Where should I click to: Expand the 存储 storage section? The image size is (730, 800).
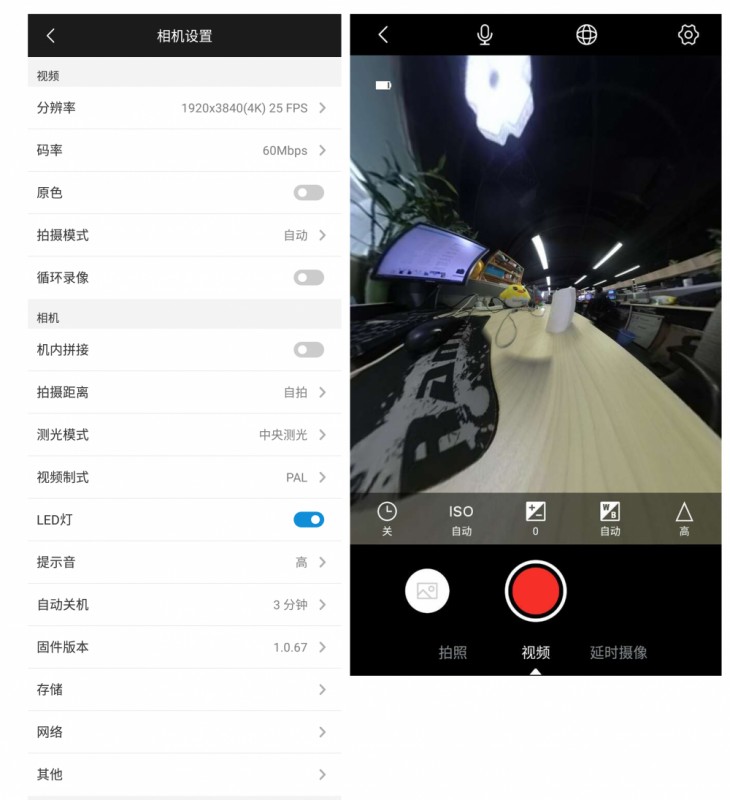[185, 689]
